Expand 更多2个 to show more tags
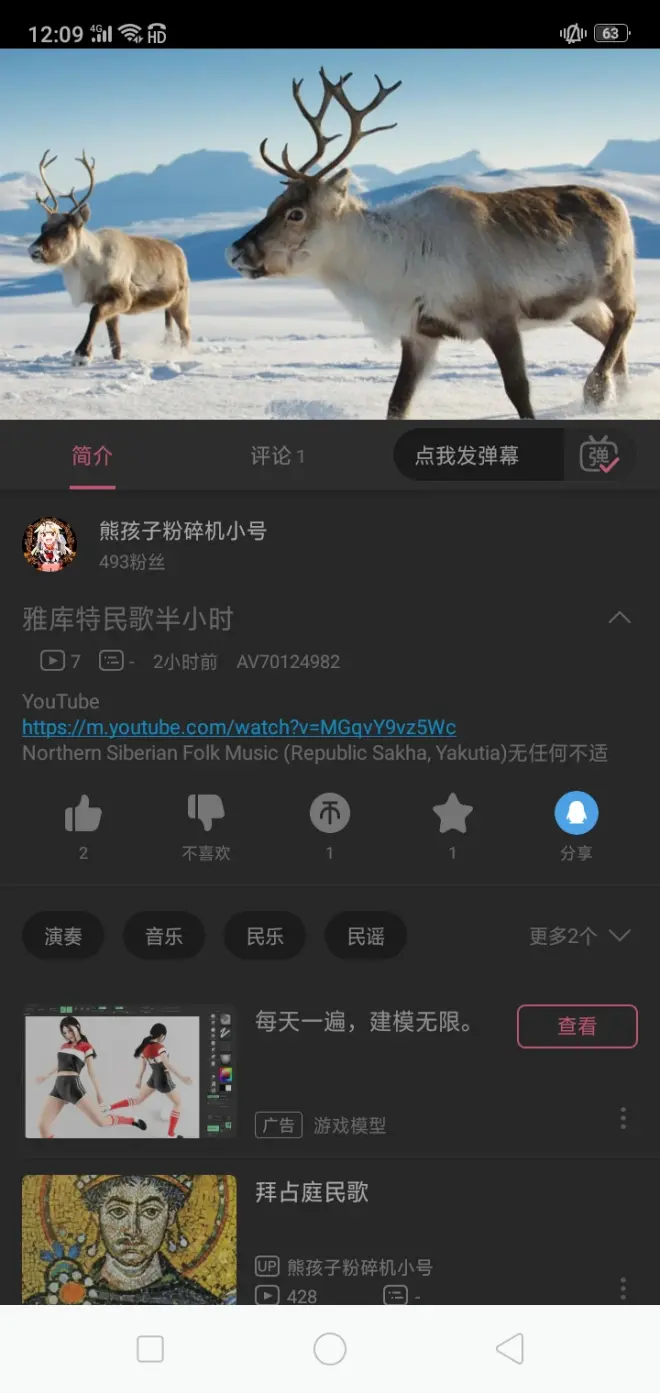The image size is (660, 1393). pos(579,936)
